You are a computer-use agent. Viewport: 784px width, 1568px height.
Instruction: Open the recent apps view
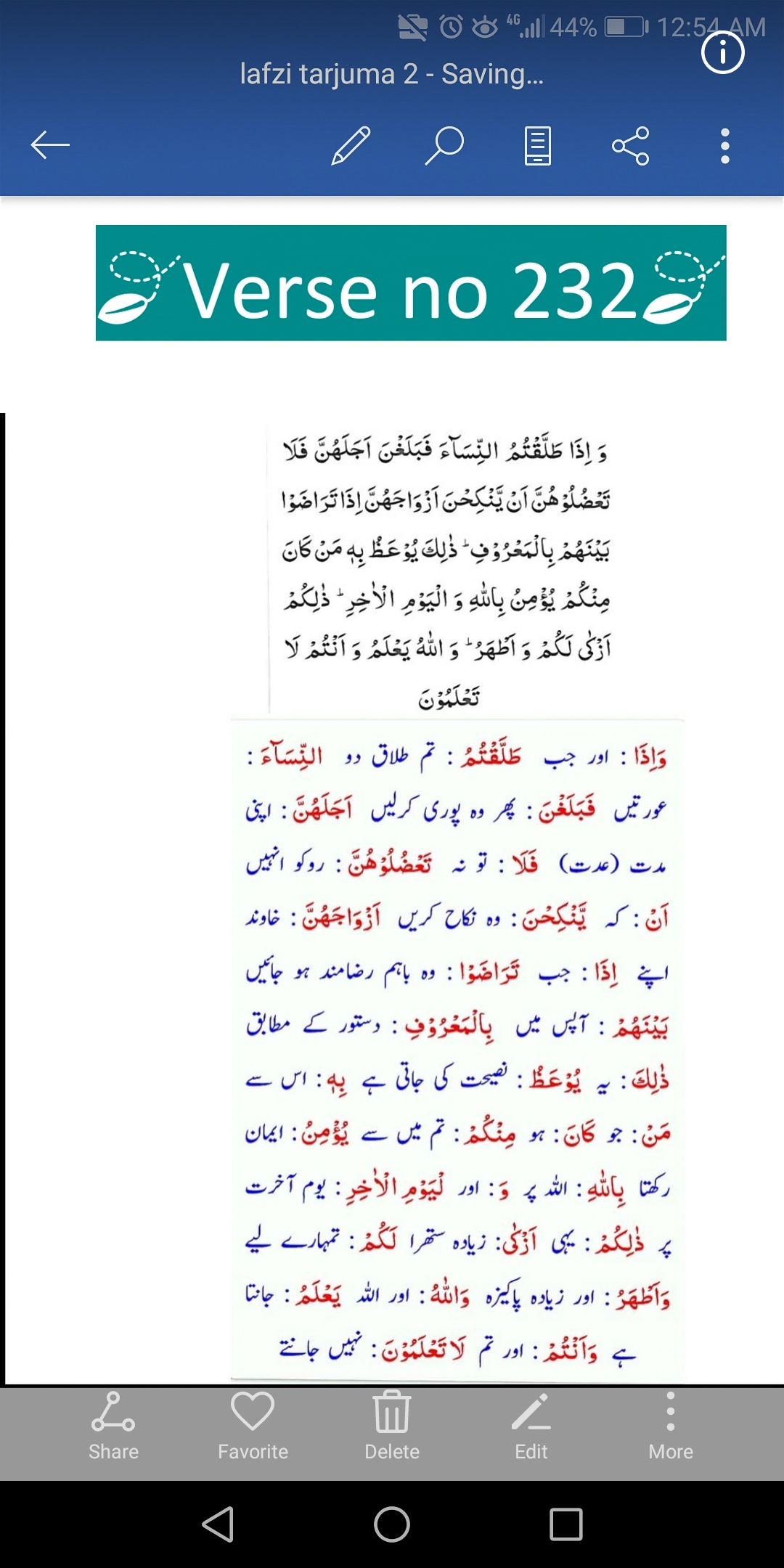pyautogui.click(x=566, y=1524)
